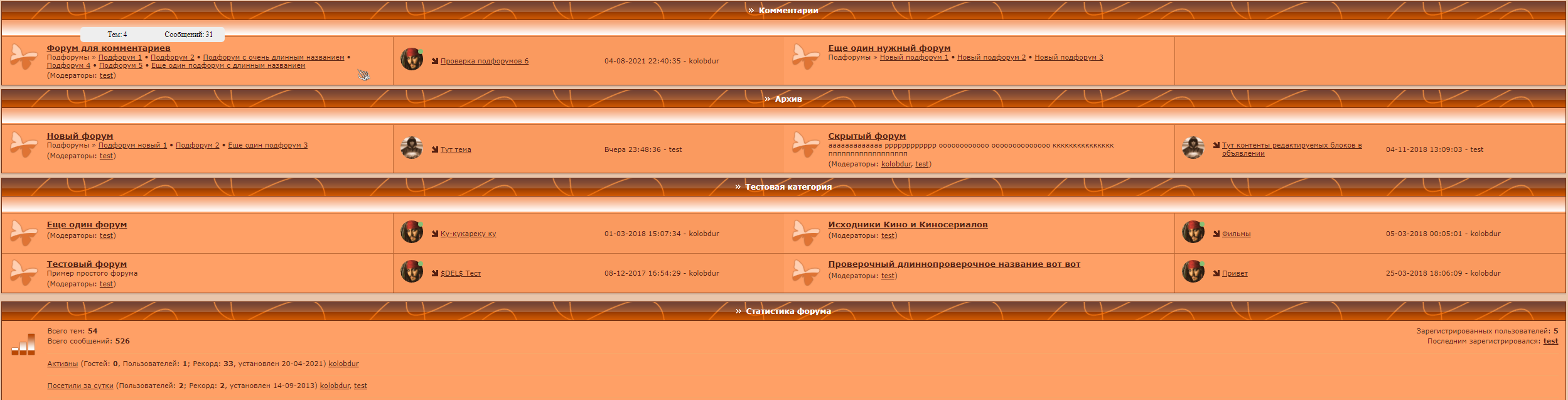Screen dimensions: 1568x400
Task: View moderator kolobdur under Скрытый форум
Action: tap(896, 165)
